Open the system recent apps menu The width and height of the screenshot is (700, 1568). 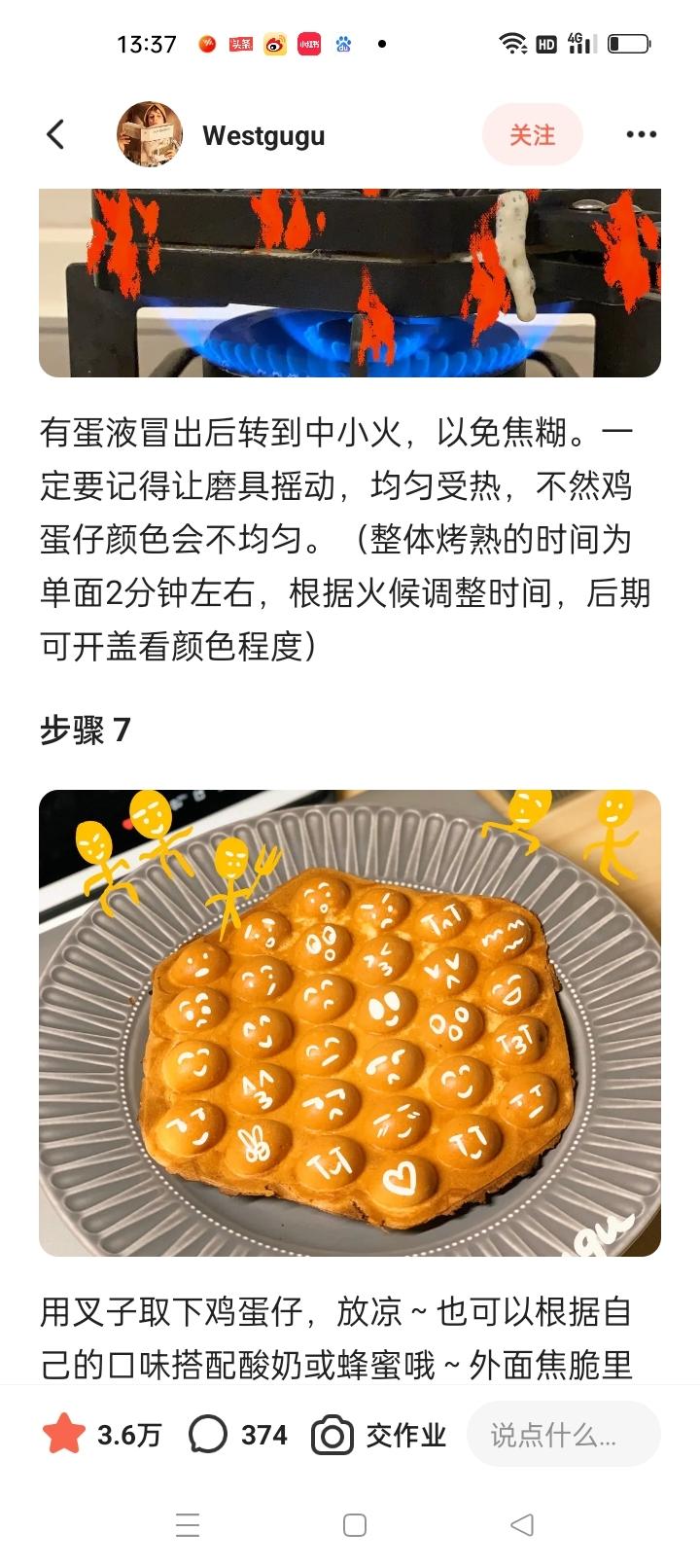[x=188, y=1524]
